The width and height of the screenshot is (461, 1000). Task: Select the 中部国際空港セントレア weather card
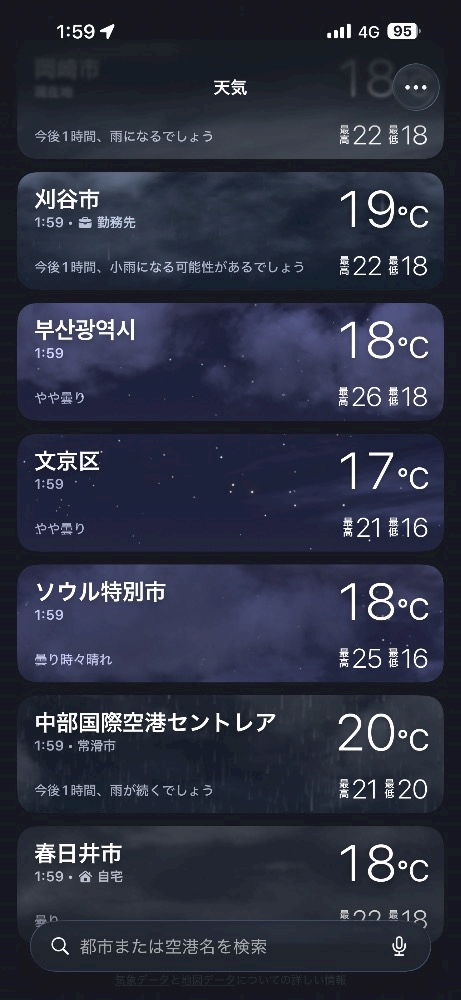tap(230, 754)
